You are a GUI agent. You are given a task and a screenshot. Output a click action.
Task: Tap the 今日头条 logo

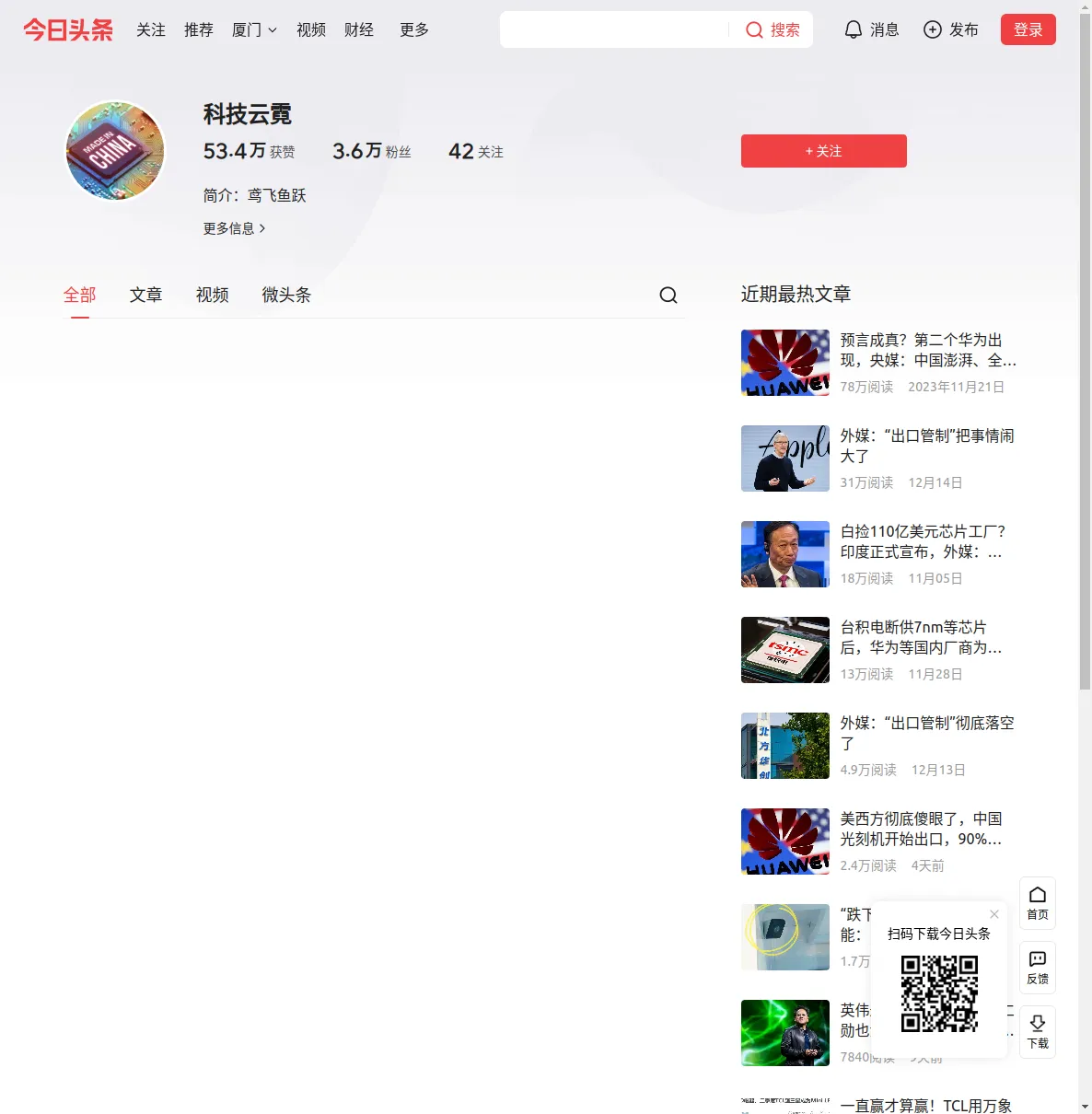tap(68, 29)
